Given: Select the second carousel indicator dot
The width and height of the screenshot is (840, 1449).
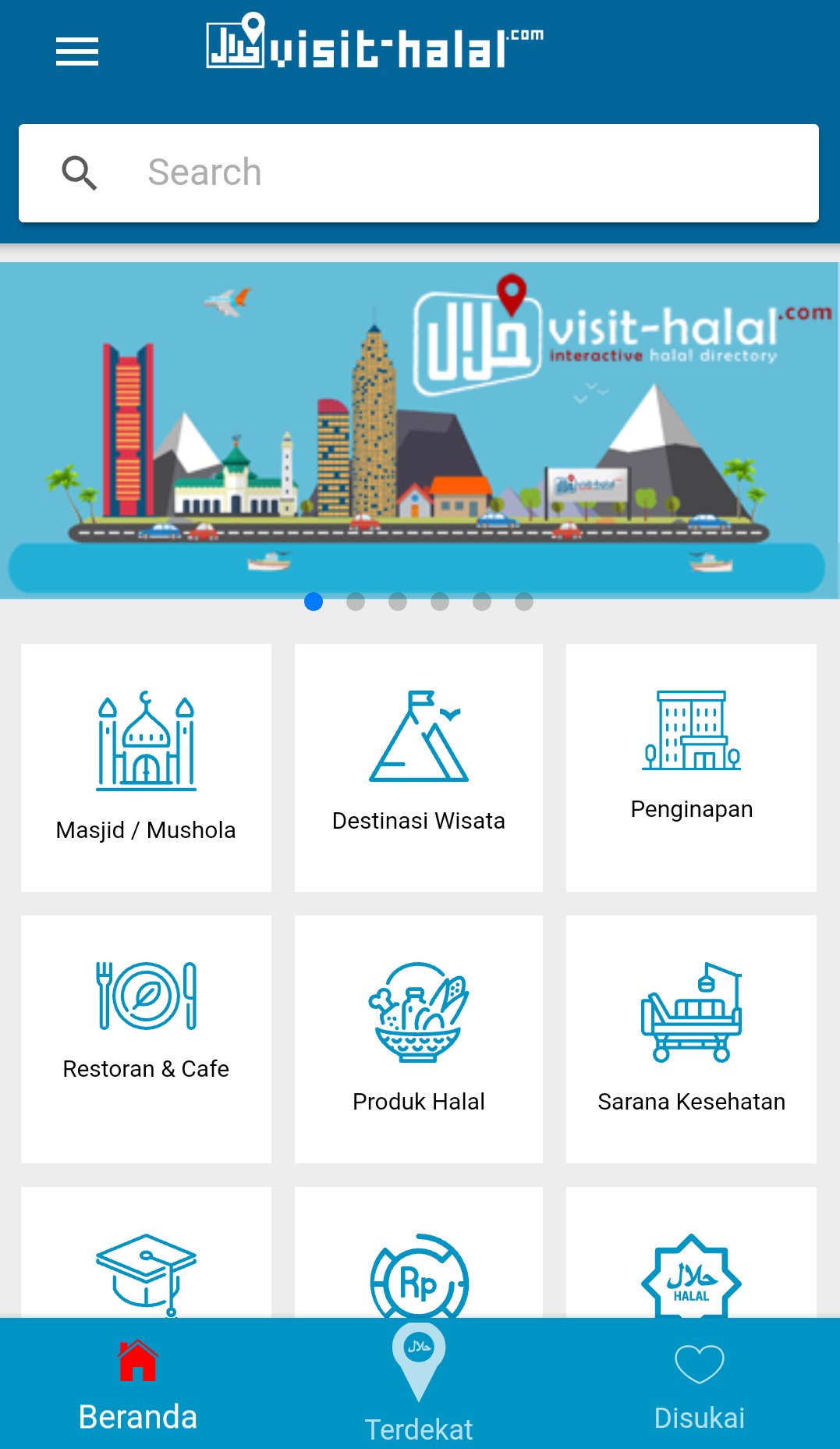Looking at the screenshot, I should 357,602.
